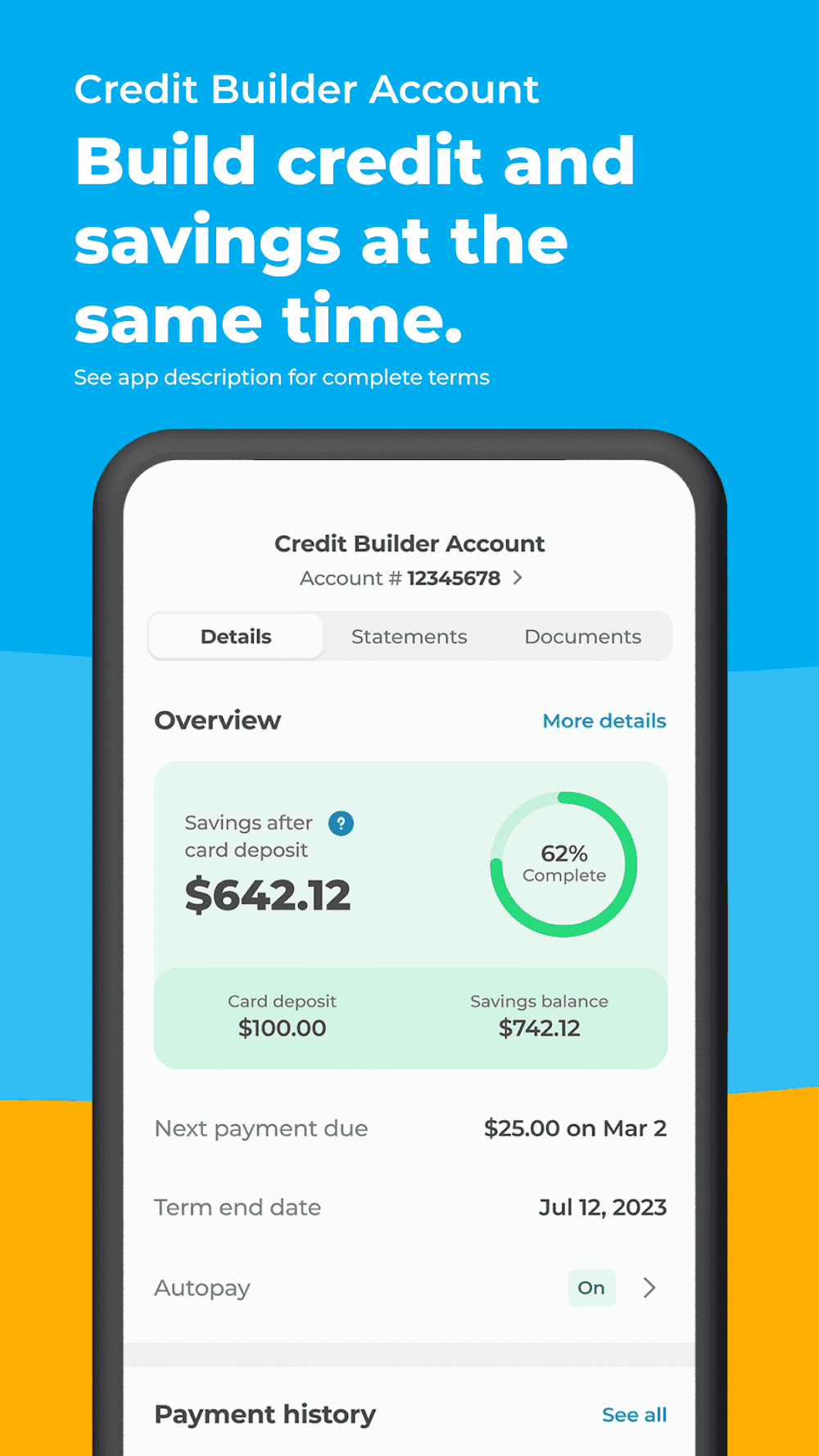
Task: Open the Documents tab
Action: 582,636
